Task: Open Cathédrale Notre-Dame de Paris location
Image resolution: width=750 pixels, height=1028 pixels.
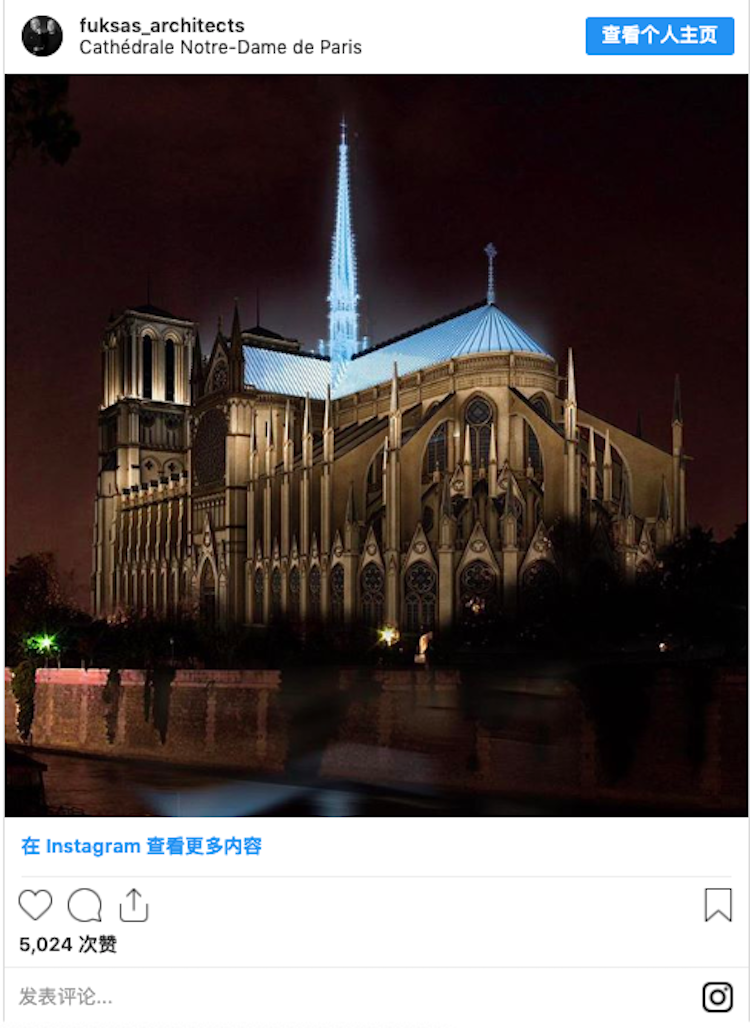Action: click(220, 47)
